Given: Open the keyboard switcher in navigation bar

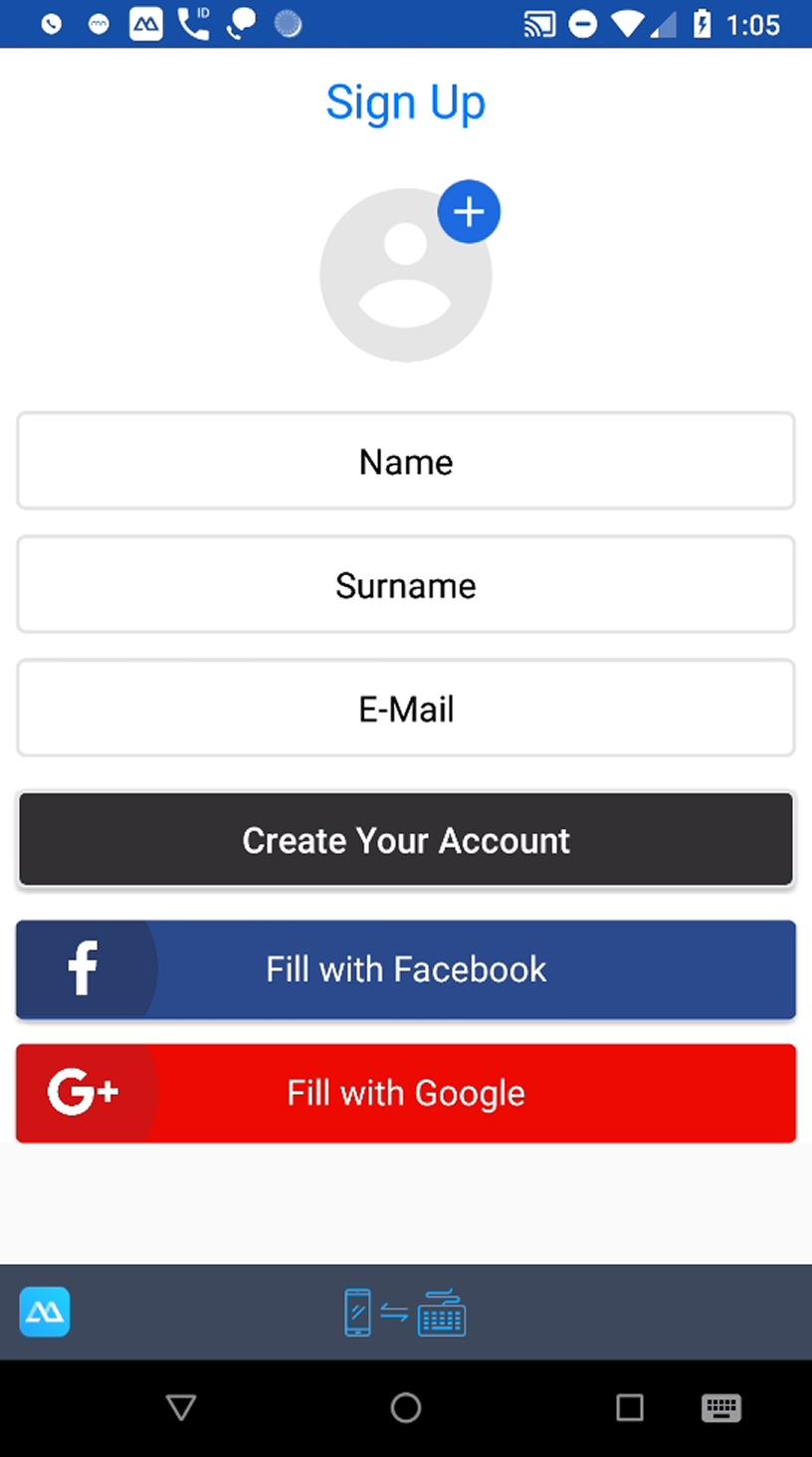Looking at the screenshot, I should tap(721, 1407).
